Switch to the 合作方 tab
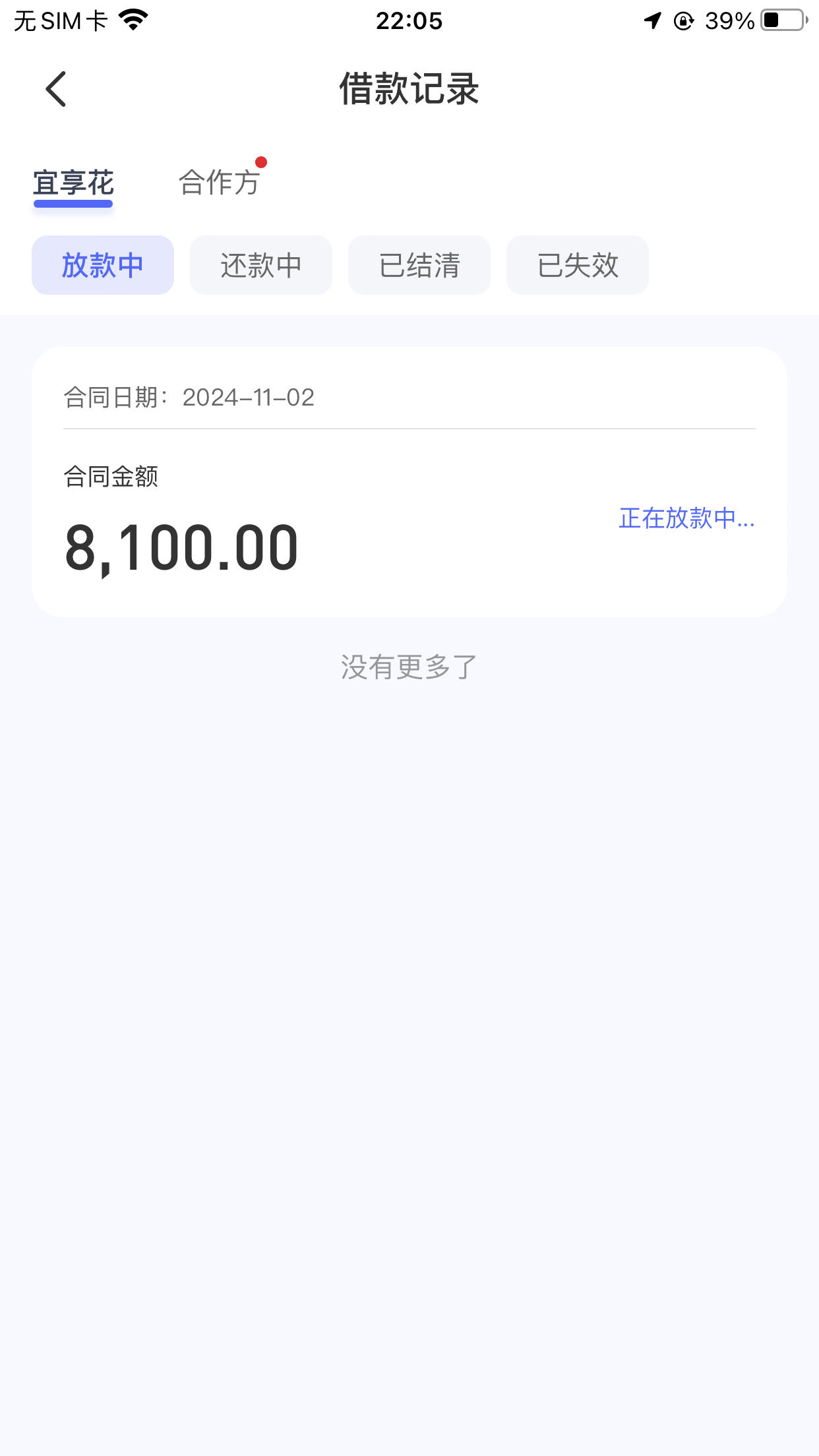The image size is (819, 1456). [219, 183]
